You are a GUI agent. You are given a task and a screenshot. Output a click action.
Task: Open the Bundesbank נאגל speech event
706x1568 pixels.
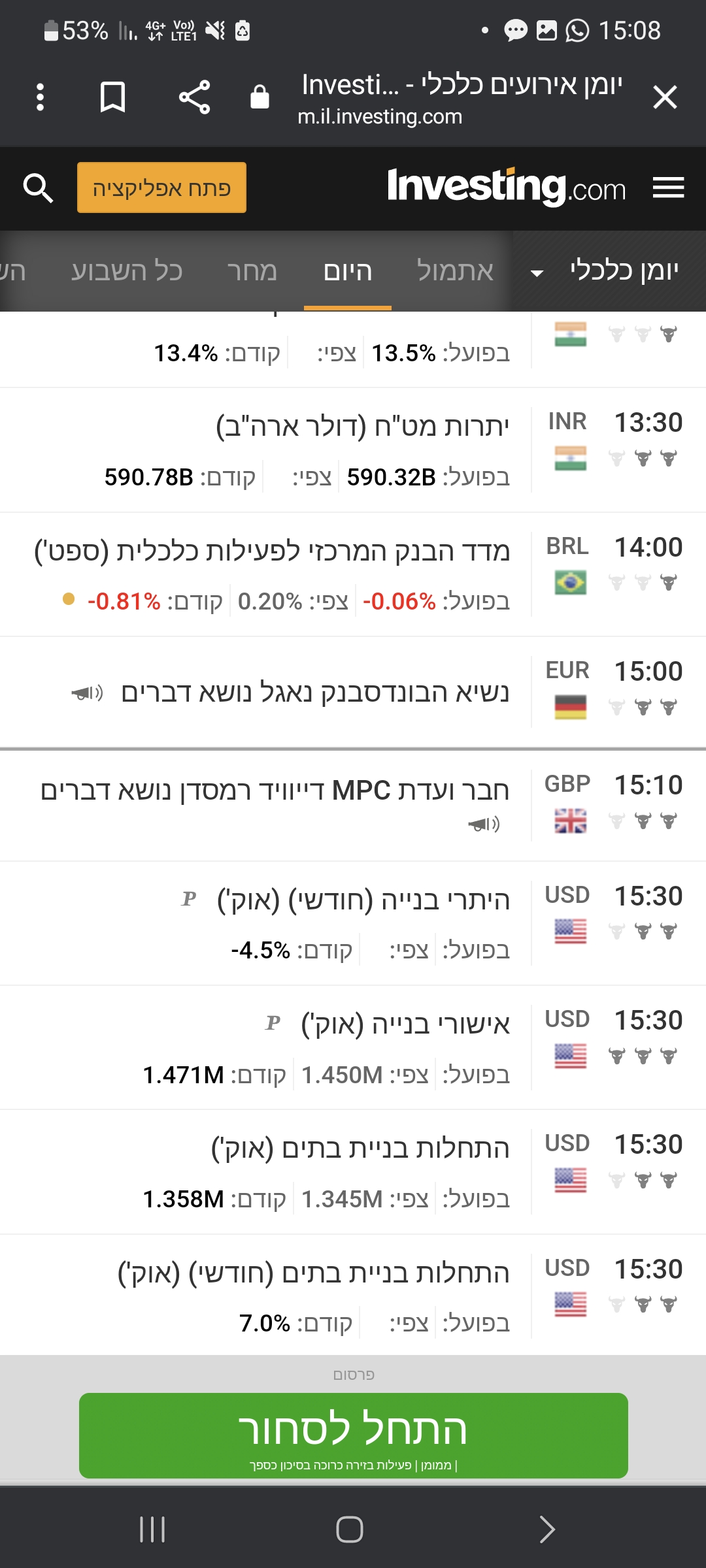(315, 693)
